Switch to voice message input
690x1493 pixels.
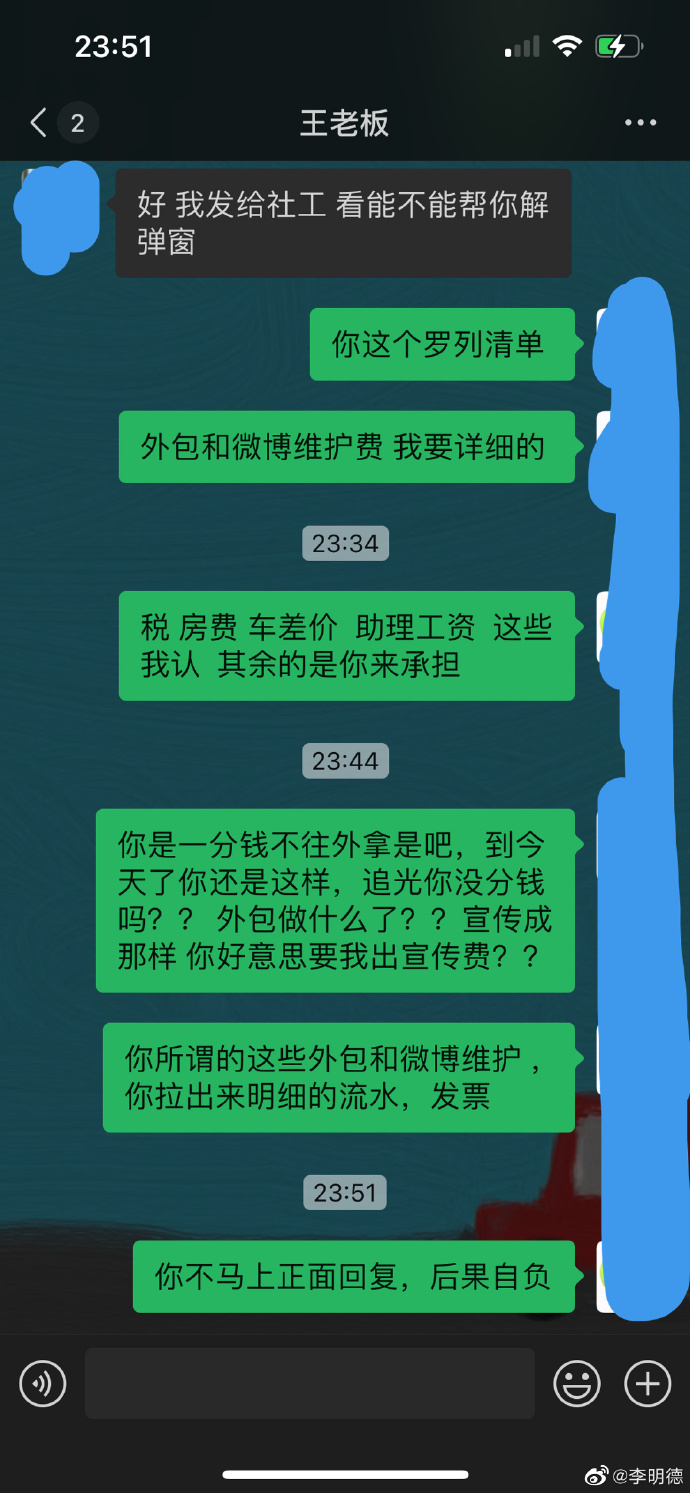click(x=43, y=1384)
